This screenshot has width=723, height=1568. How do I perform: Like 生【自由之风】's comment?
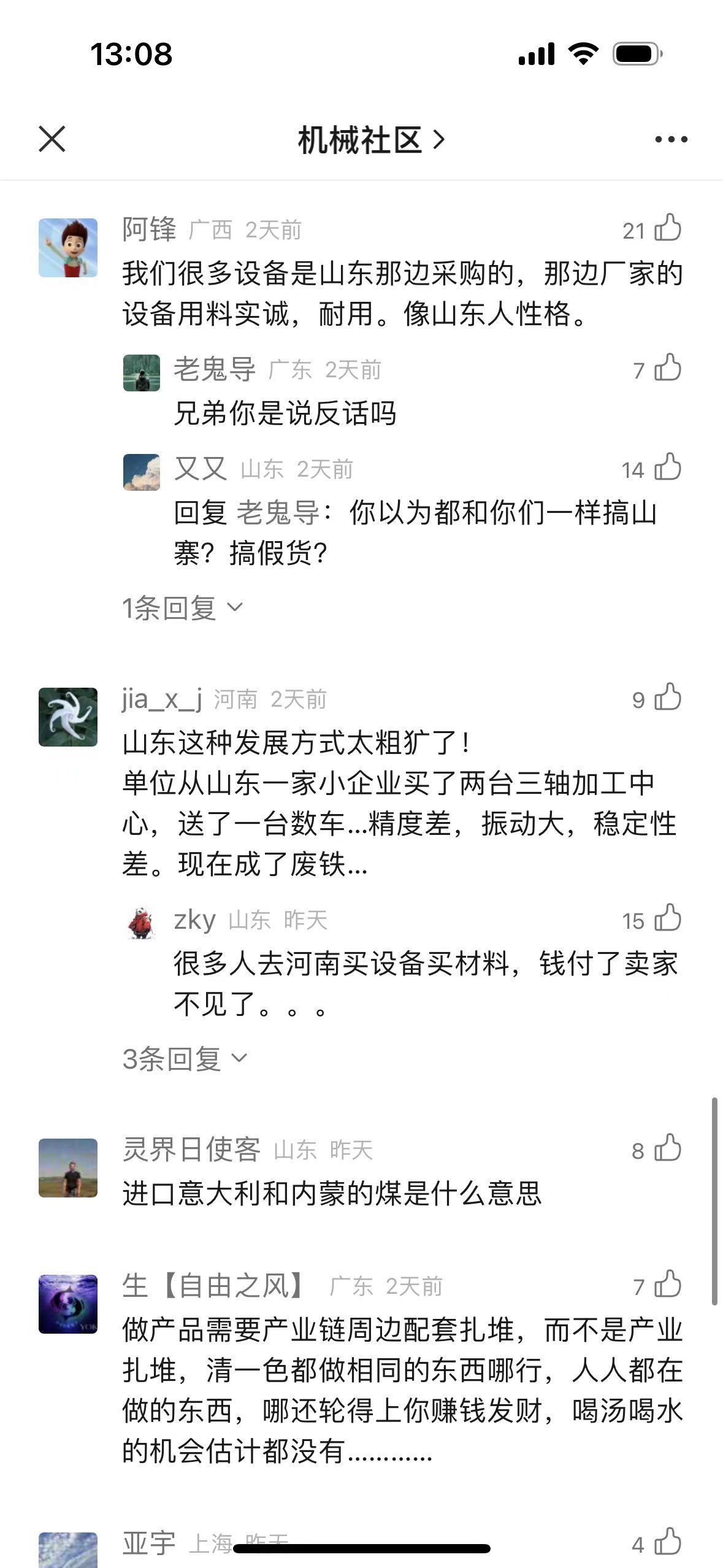(668, 1284)
